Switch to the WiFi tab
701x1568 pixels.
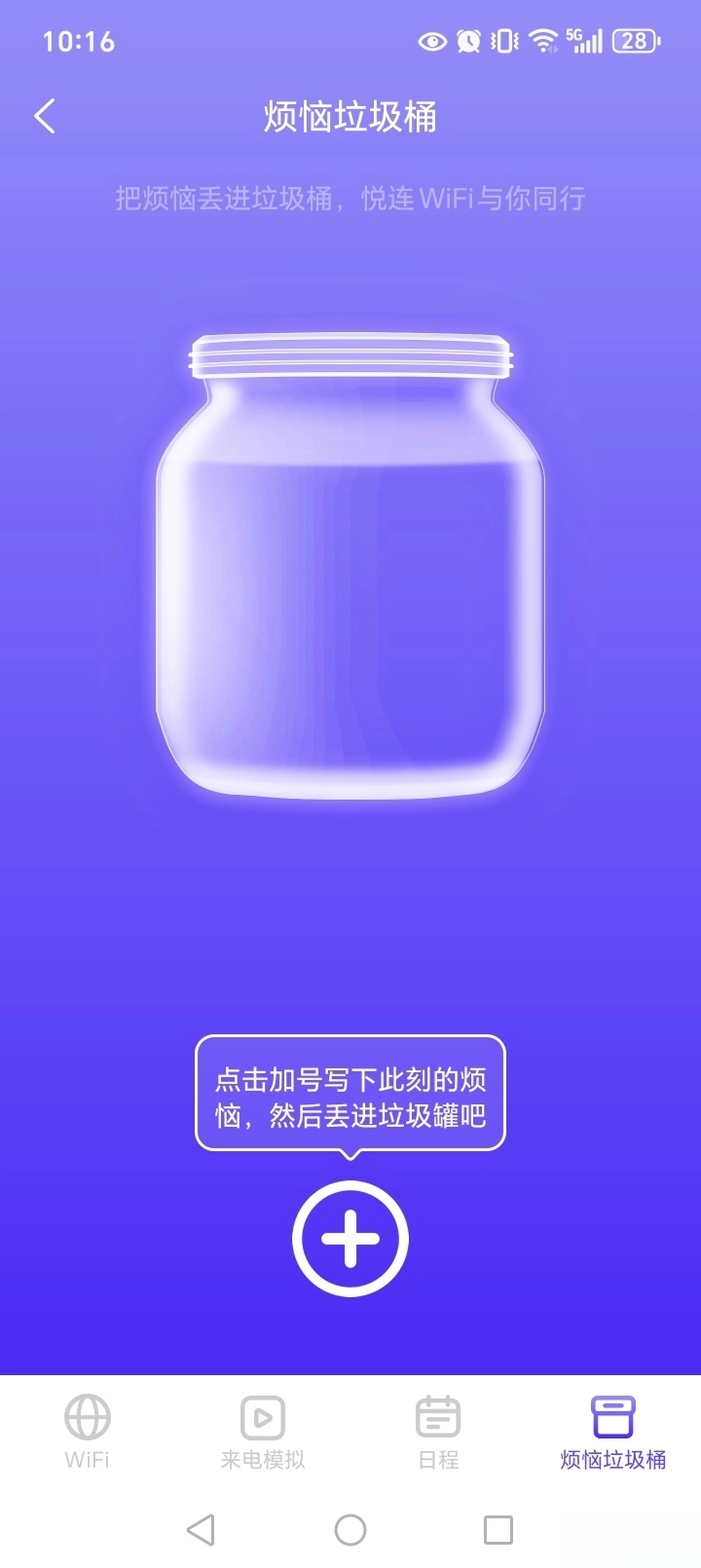(x=86, y=1432)
